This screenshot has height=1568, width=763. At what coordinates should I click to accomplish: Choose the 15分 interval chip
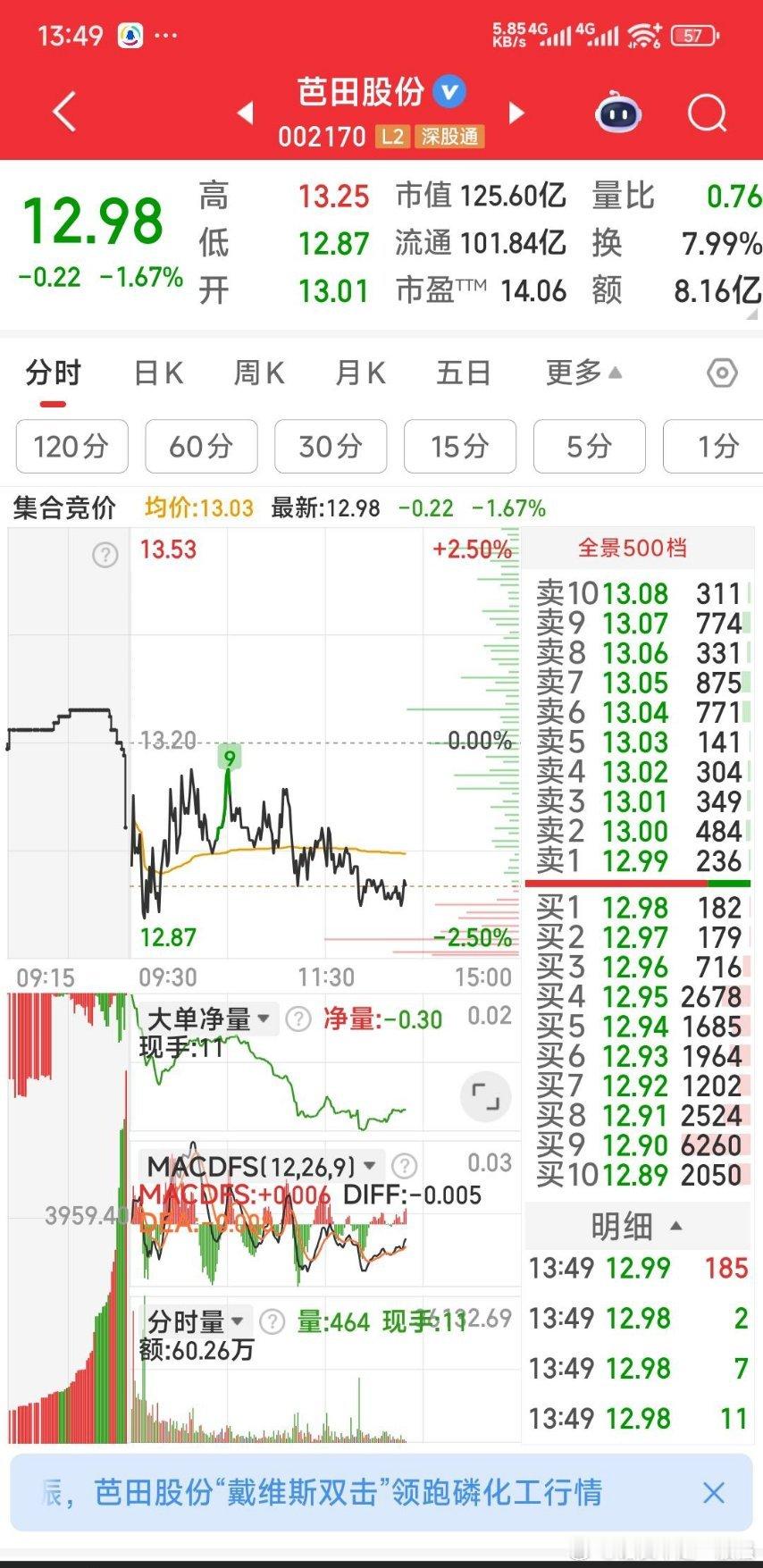(460, 446)
